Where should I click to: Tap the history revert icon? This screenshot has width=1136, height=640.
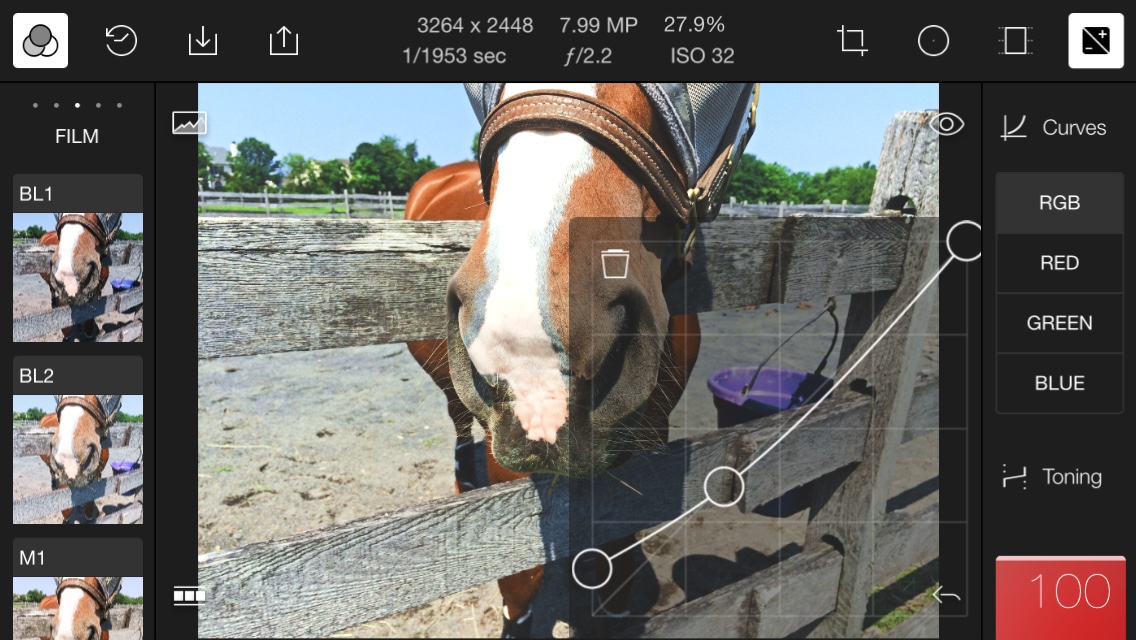(x=121, y=40)
